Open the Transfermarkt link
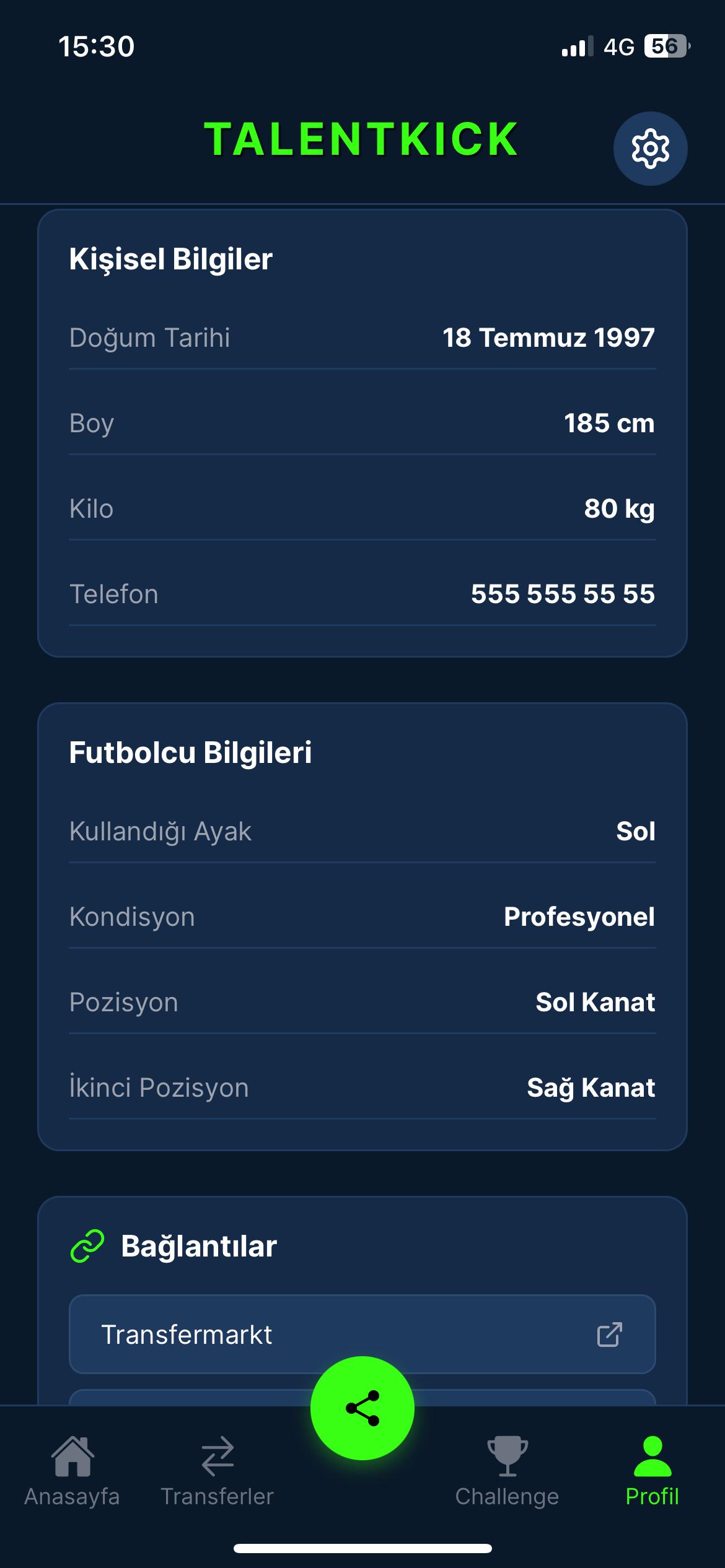The width and height of the screenshot is (725, 1568). [362, 1335]
